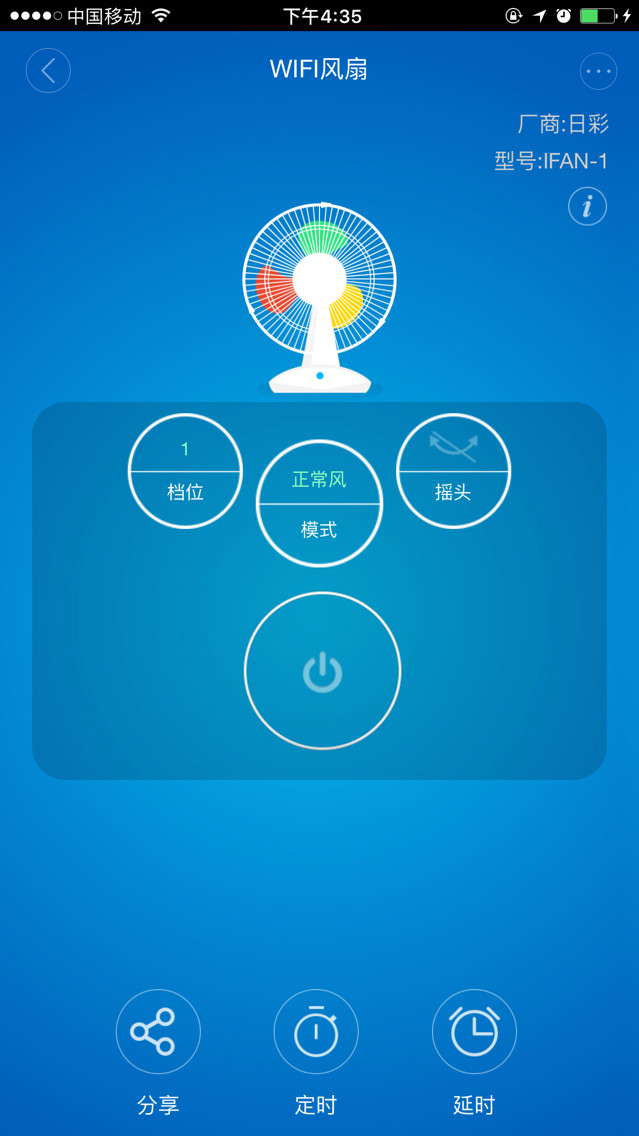Tap the power button
The image size is (639, 1136).
[x=322, y=671]
